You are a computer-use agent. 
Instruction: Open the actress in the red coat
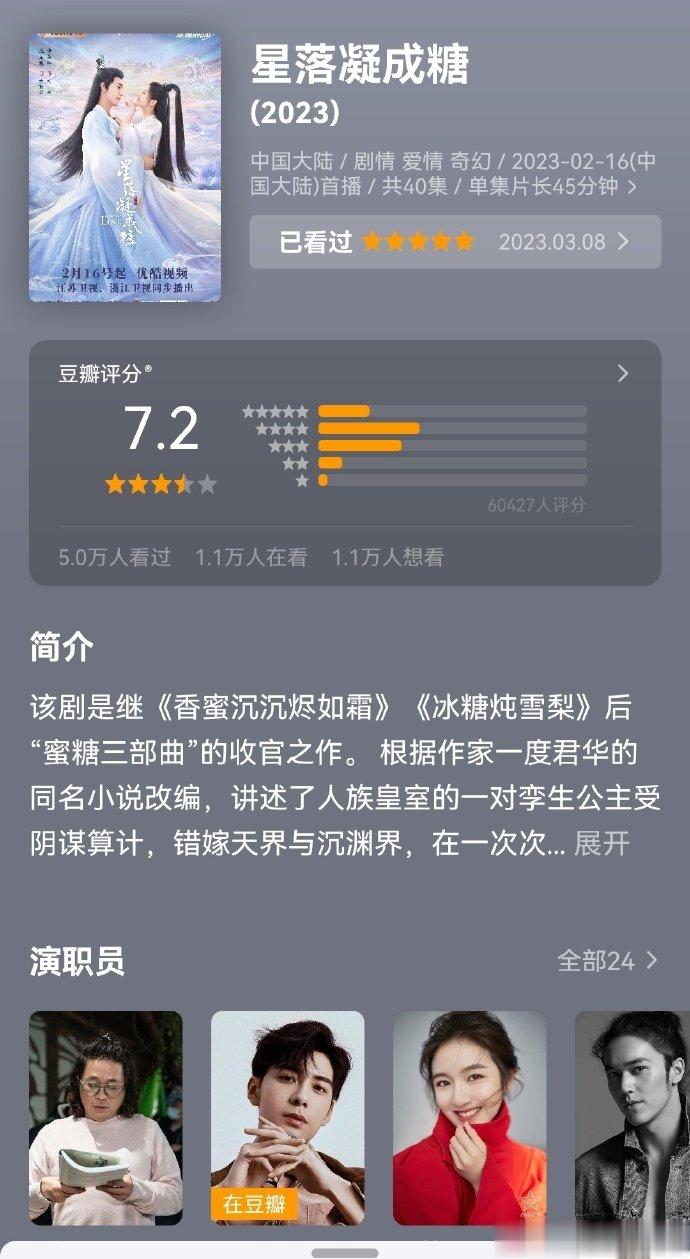[470, 1117]
